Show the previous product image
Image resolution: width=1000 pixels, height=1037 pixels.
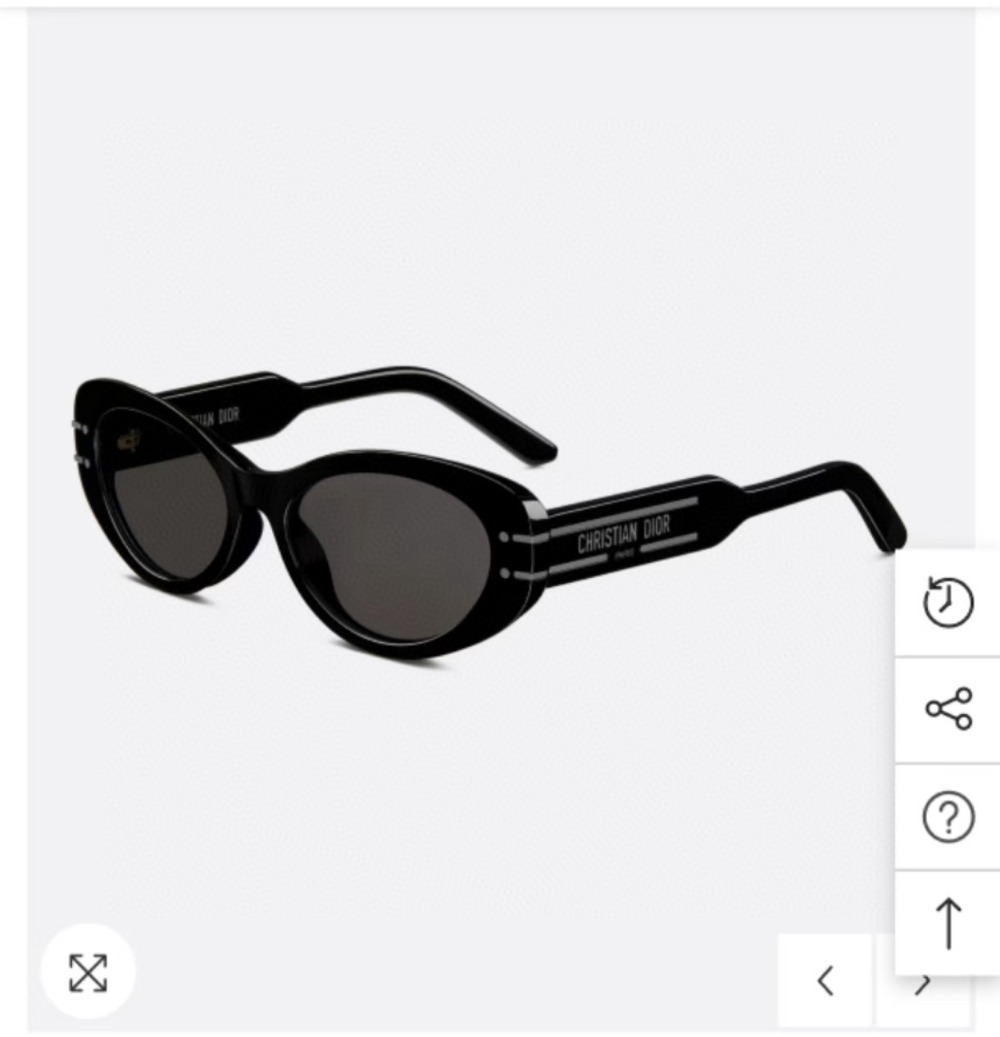point(825,982)
